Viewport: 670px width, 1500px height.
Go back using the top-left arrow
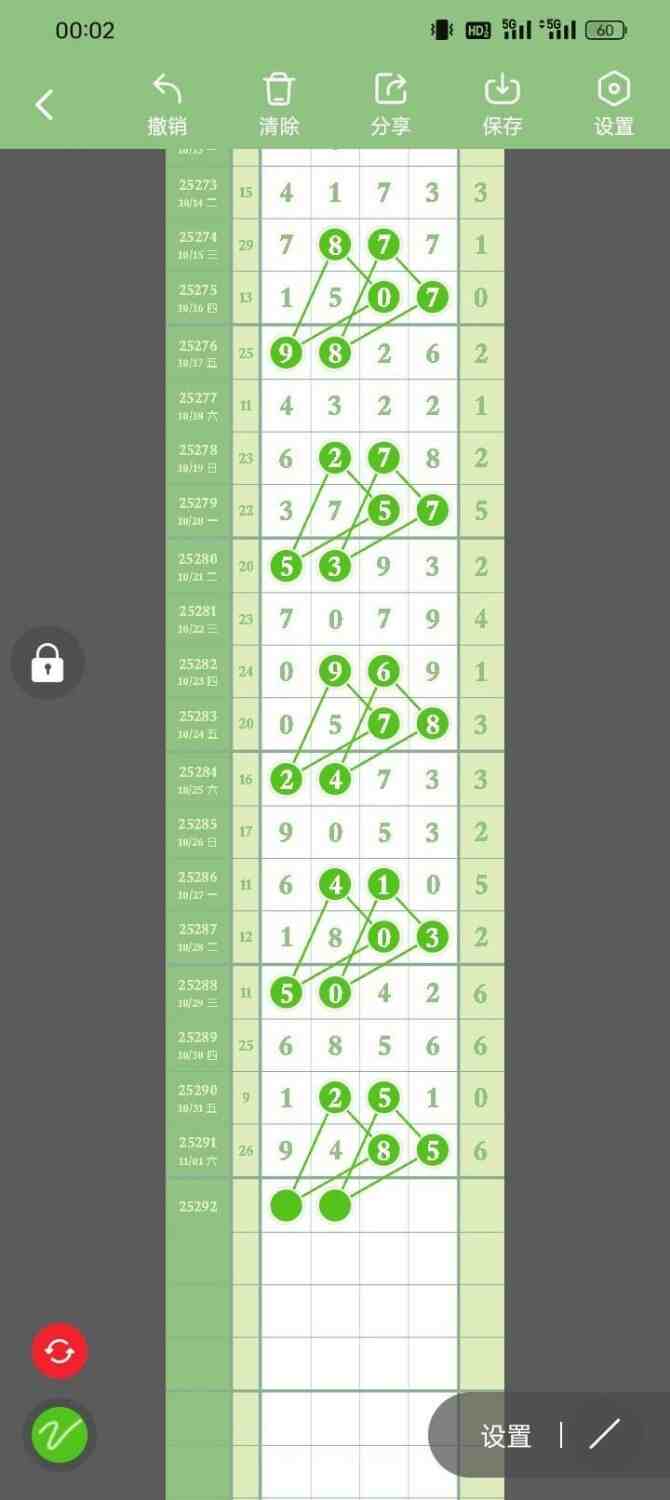[44, 104]
